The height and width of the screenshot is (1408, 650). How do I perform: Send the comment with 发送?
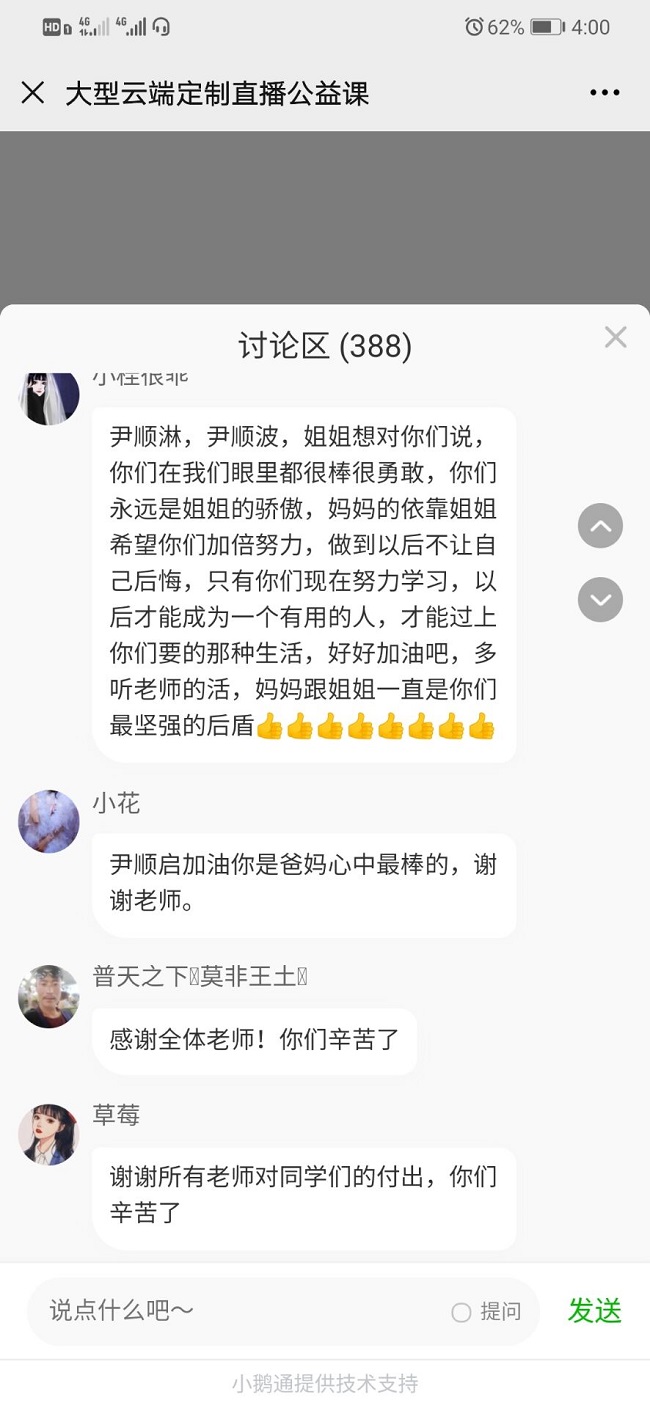pyautogui.click(x=595, y=1311)
